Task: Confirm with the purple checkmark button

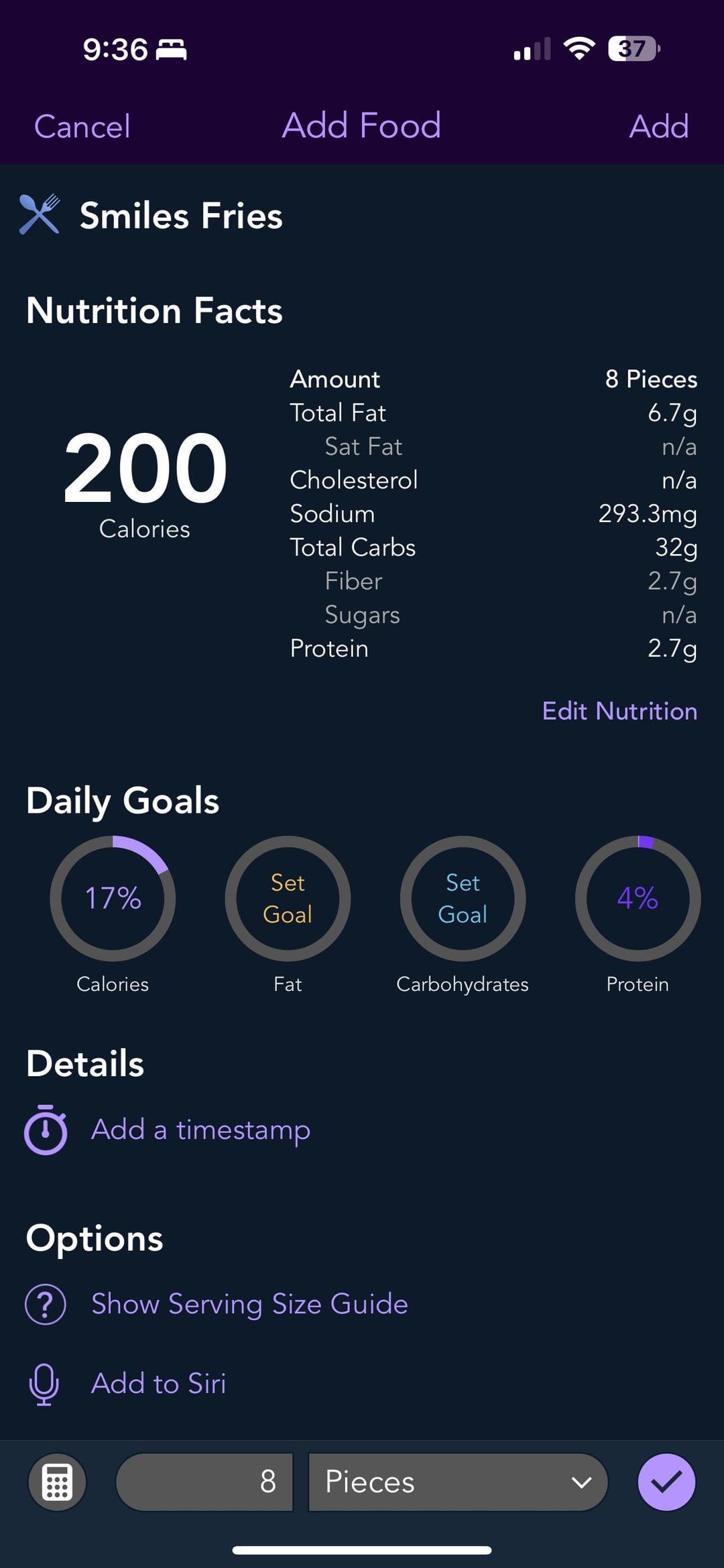Action: pyautogui.click(x=666, y=1482)
